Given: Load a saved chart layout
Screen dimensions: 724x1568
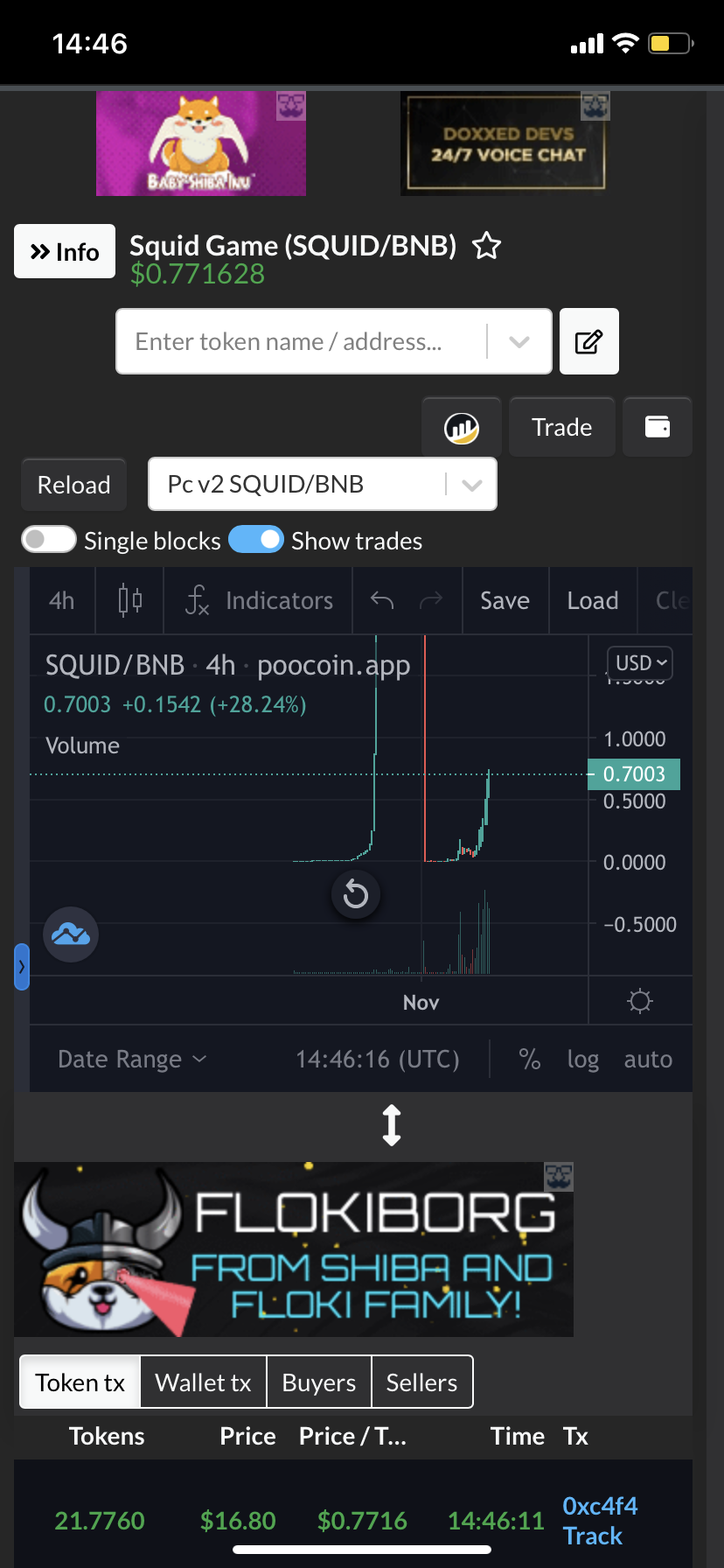Looking at the screenshot, I should click(592, 601).
